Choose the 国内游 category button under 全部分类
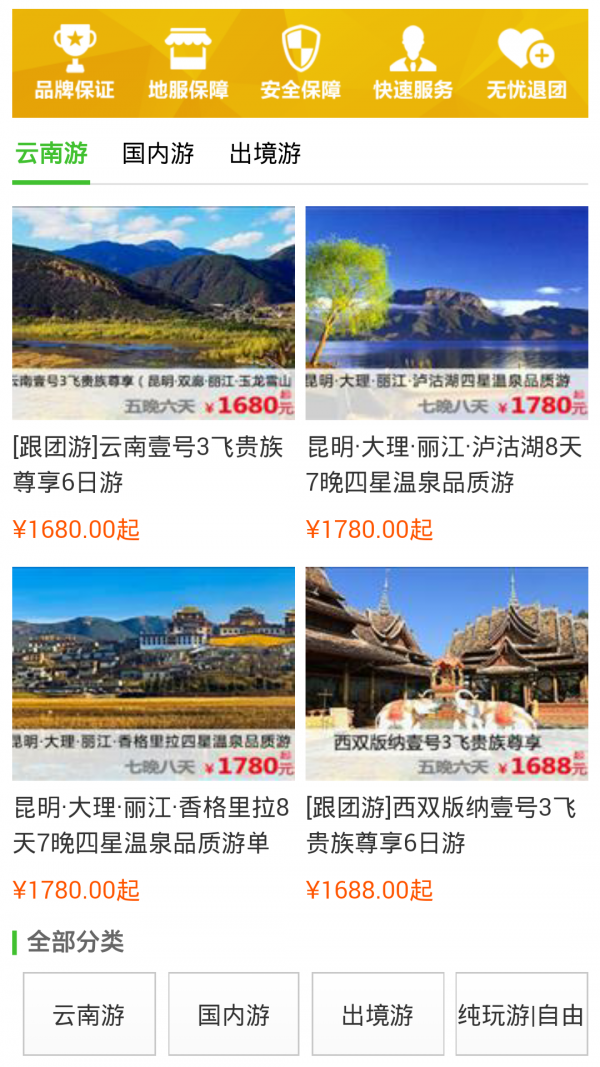600x1067 pixels. click(x=233, y=1014)
